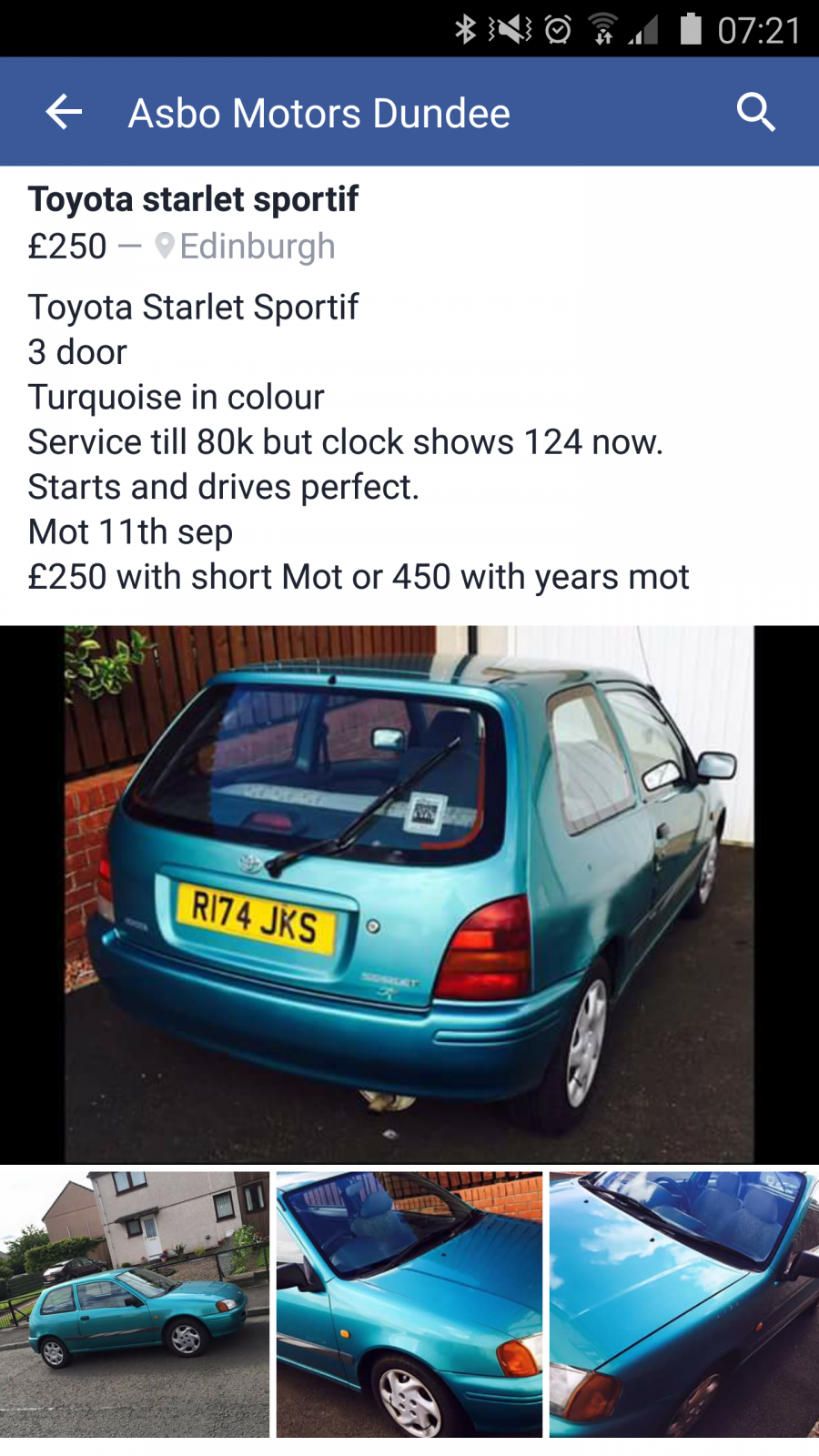Search within the Asbo Motors Dundee group
The height and width of the screenshot is (1456, 819).
point(755,113)
